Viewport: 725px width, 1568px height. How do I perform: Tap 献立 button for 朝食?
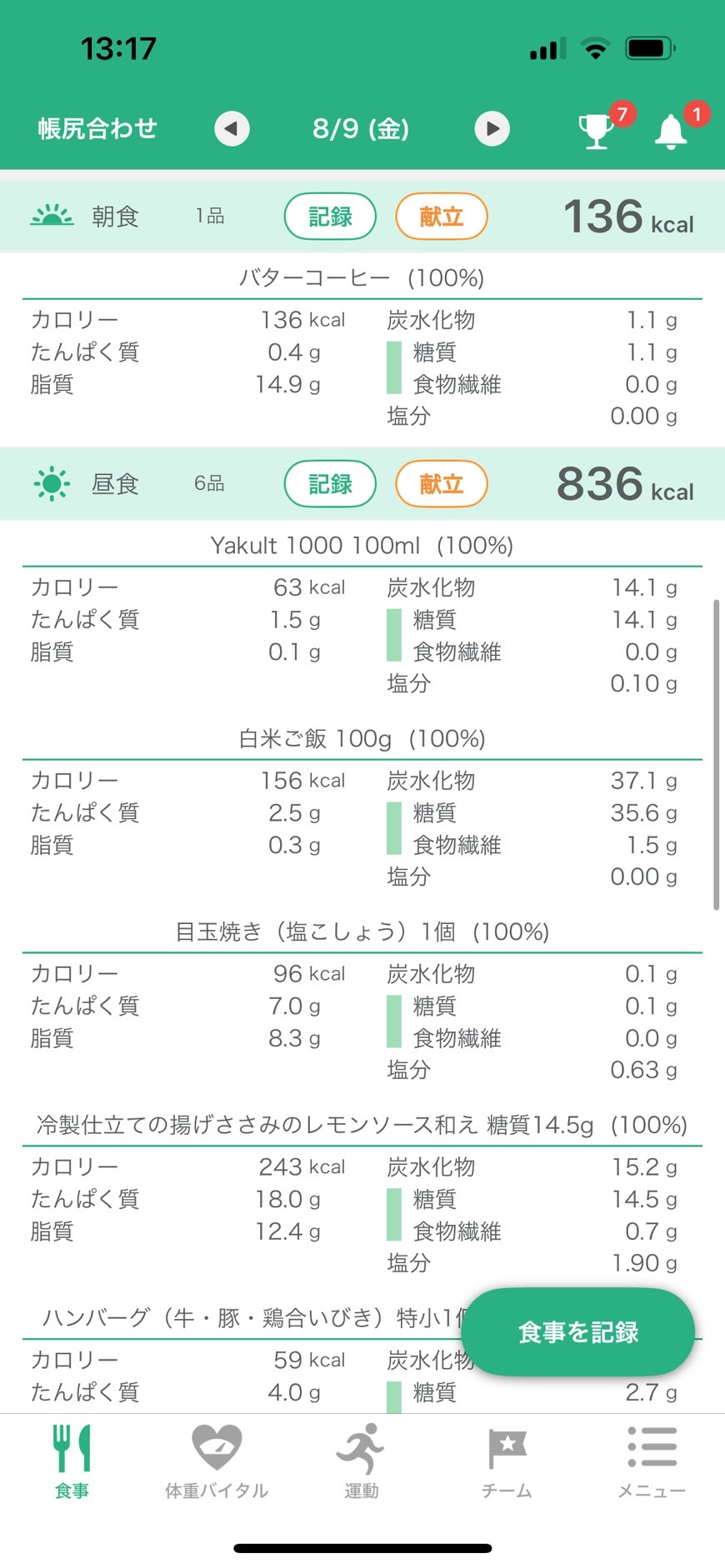(441, 217)
